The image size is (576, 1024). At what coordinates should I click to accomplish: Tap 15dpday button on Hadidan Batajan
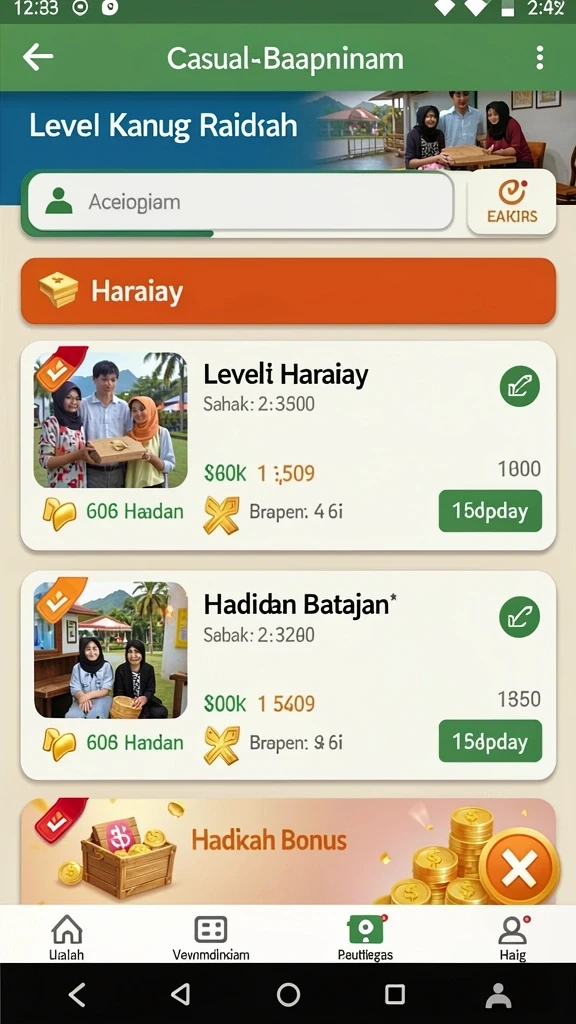click(x=490, y=741)
